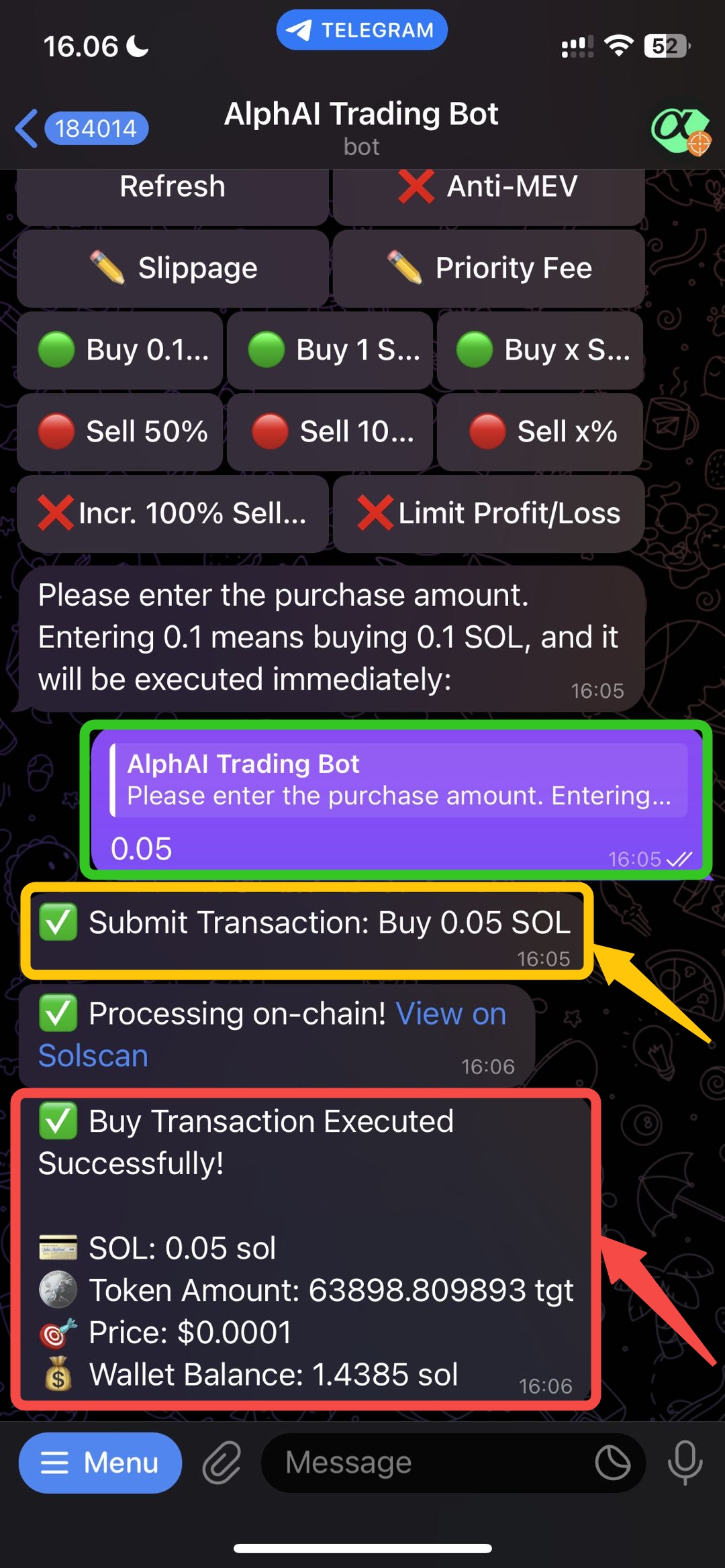
Task: Choose the Sell x% button
Action: tap(540, 431)
